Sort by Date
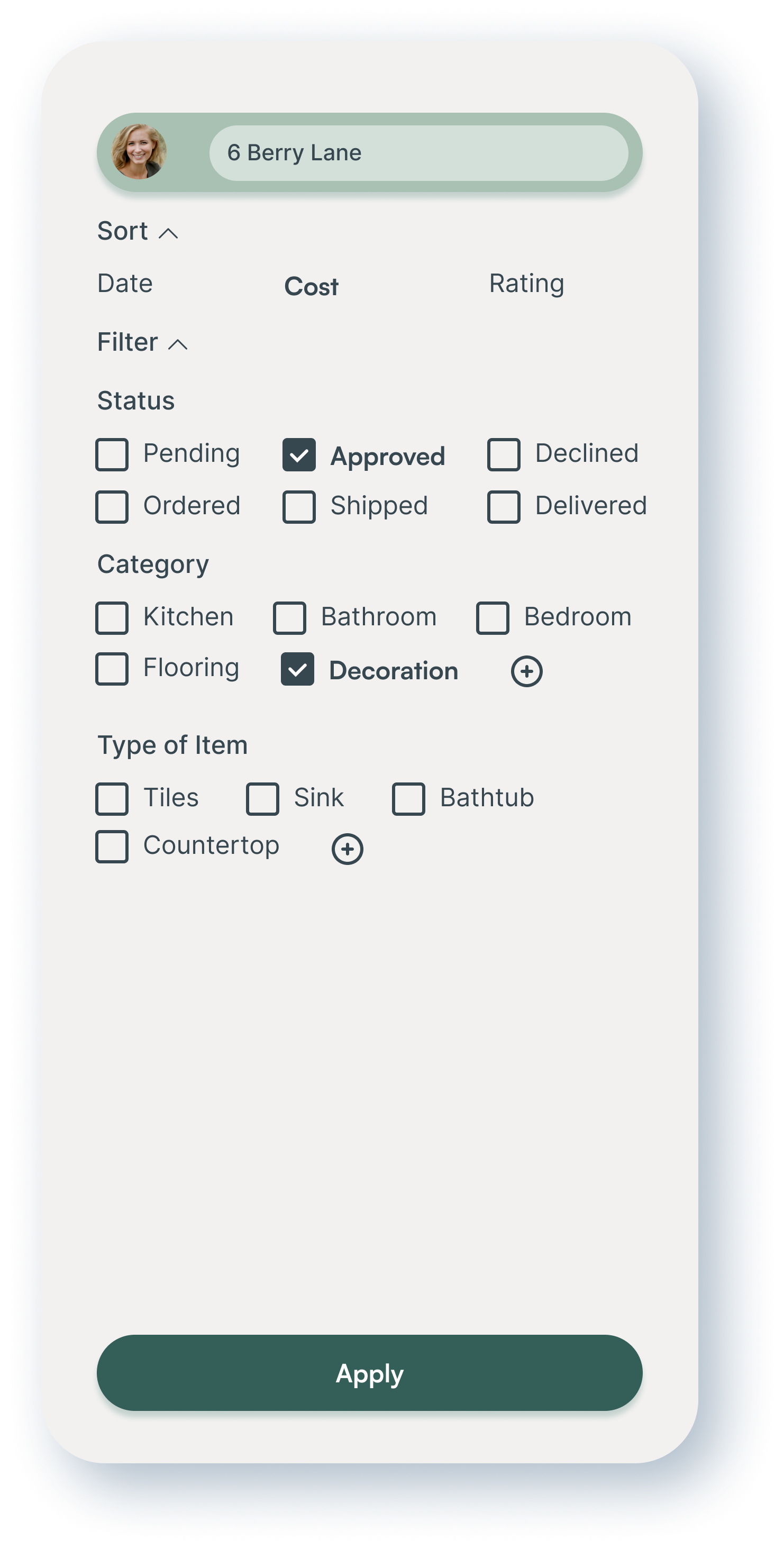 pyautogui.click(x=125, y=283)
